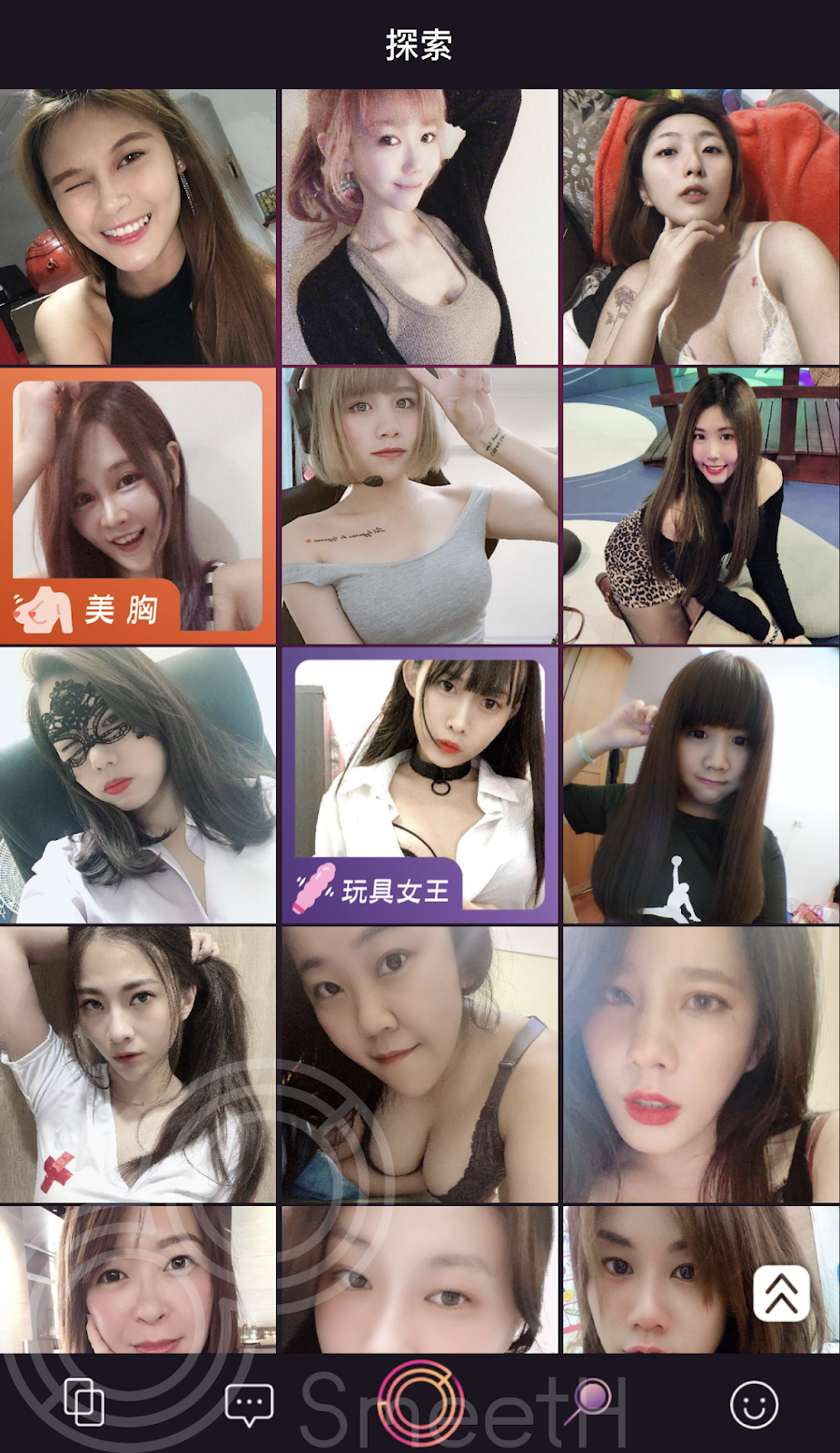Open the chat messages tab
The image size is (840, 1453).
[249, 1405]
